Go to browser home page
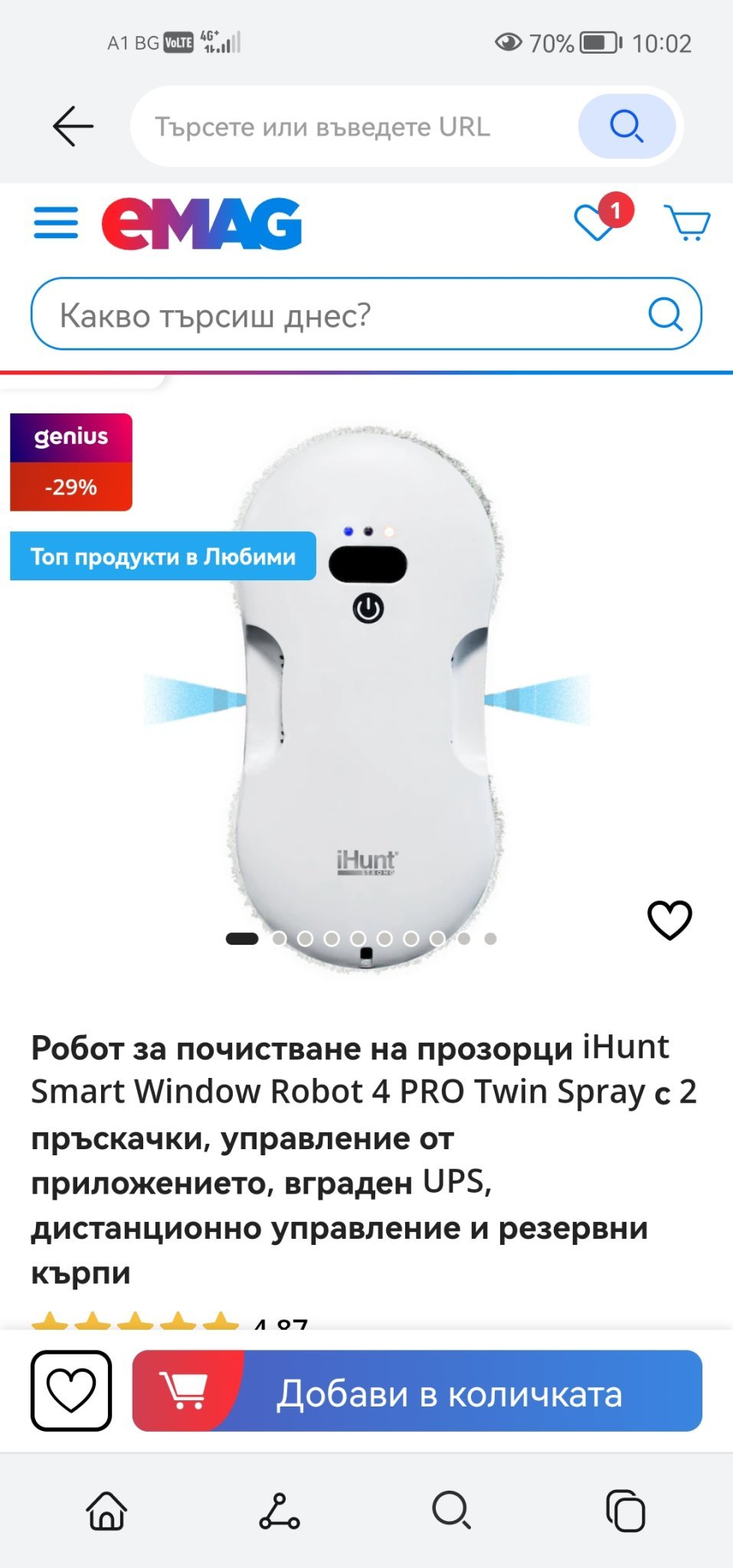733x1568 pixels. click(106, 1511)
